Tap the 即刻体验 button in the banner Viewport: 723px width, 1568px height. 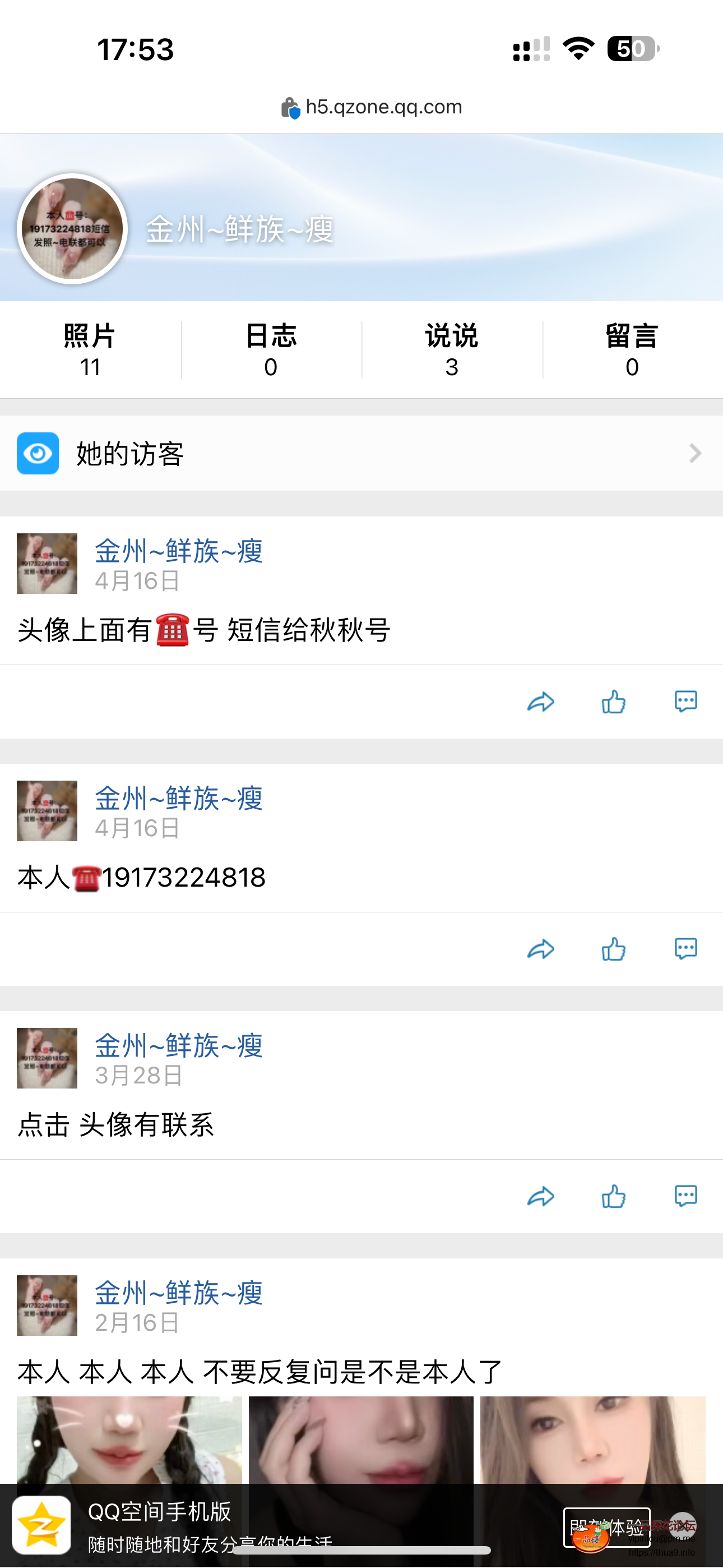(x=607, y=1528)
